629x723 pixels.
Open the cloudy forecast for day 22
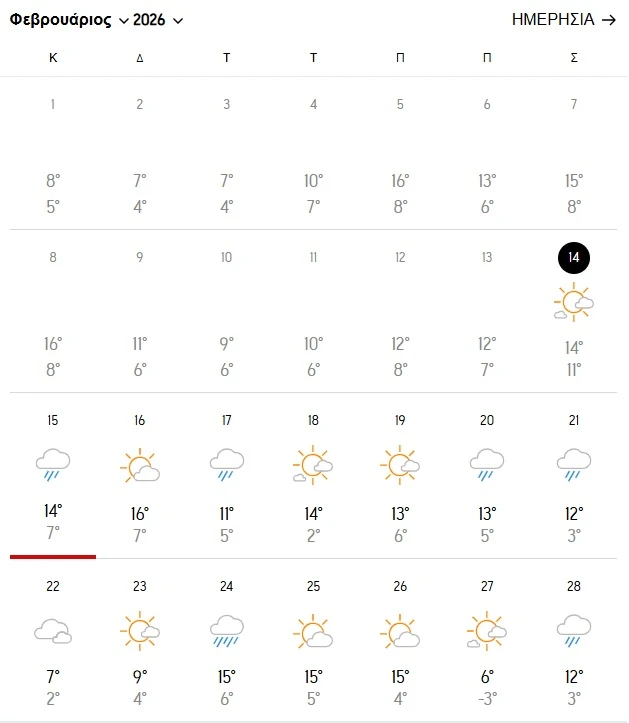(53, 640)
